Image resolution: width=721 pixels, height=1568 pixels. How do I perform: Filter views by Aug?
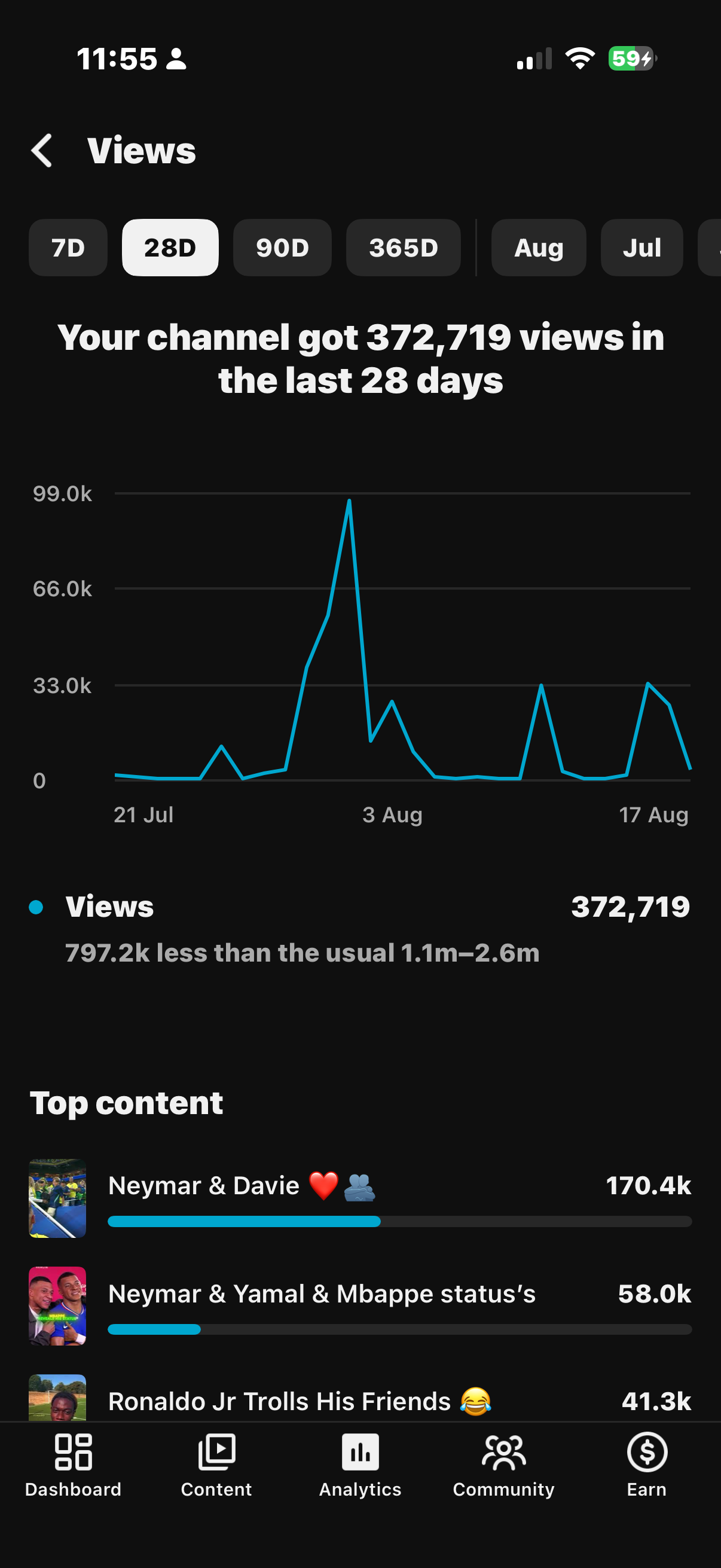pos(539,248)
